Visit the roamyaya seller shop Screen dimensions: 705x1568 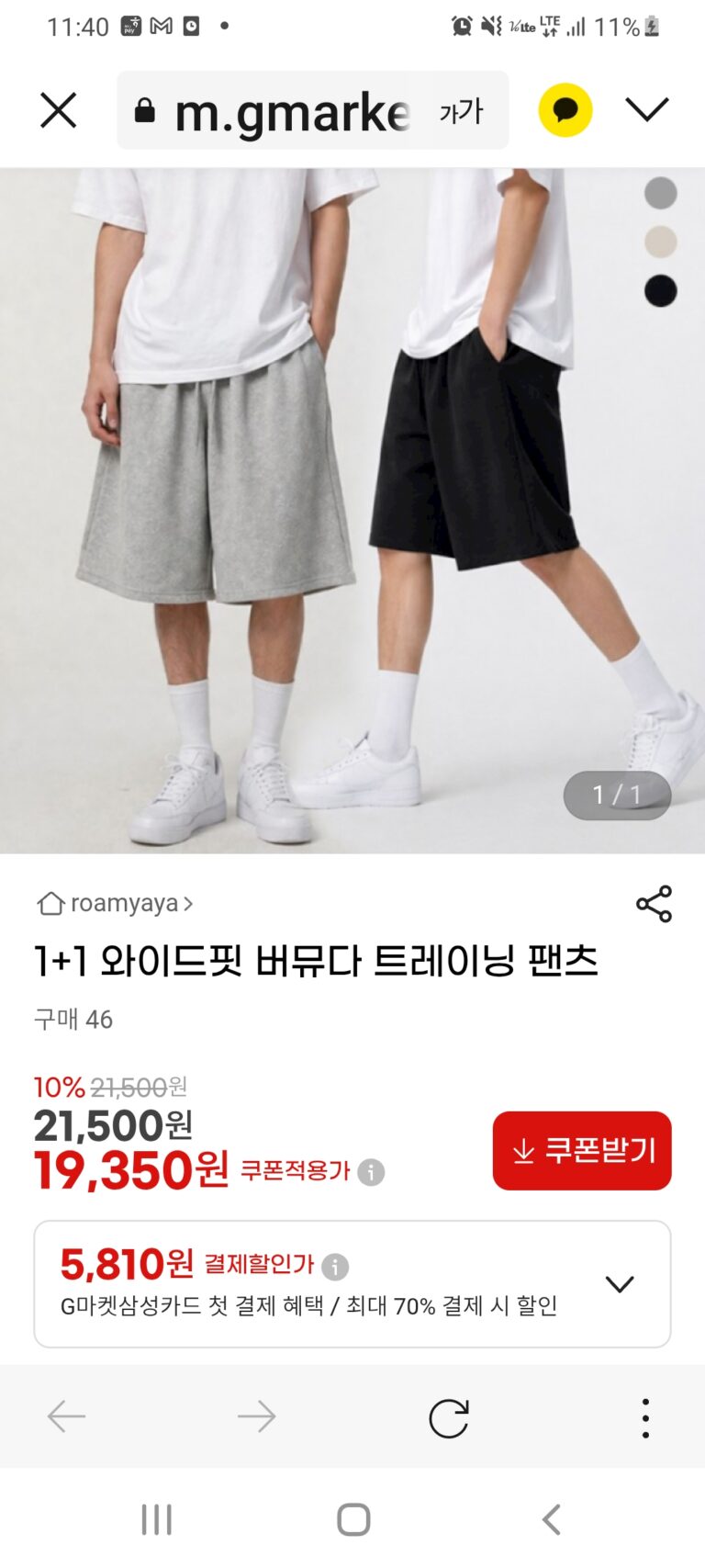[x=115, y=904]
